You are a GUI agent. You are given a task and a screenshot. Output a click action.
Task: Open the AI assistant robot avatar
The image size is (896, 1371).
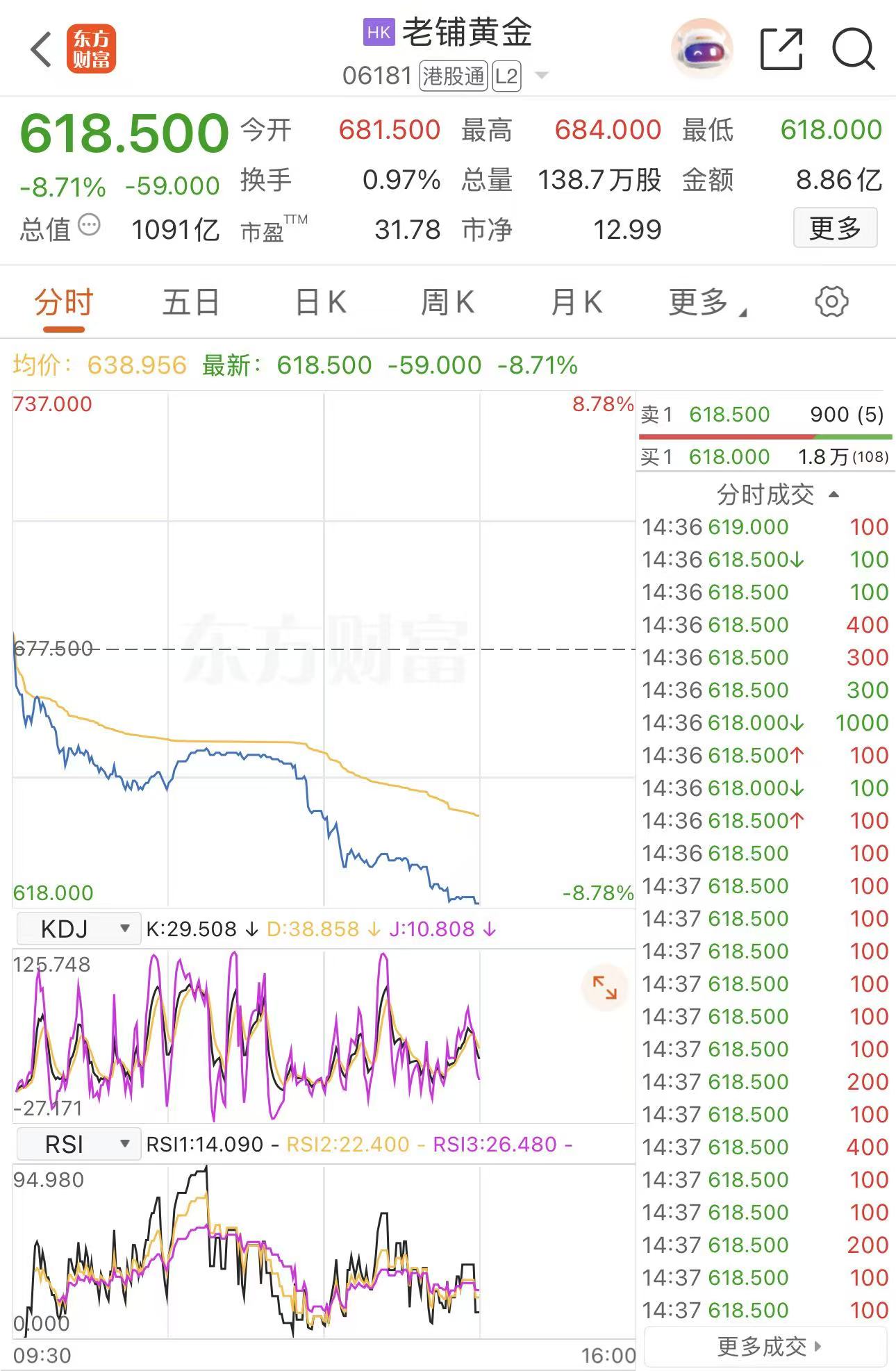point(702,47)
